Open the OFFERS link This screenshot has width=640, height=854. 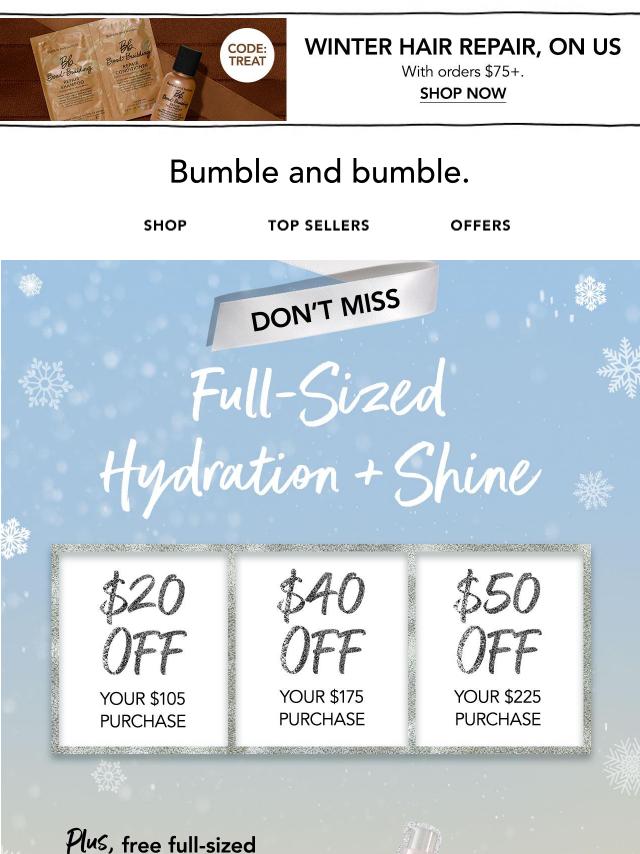tap(480, 225)
